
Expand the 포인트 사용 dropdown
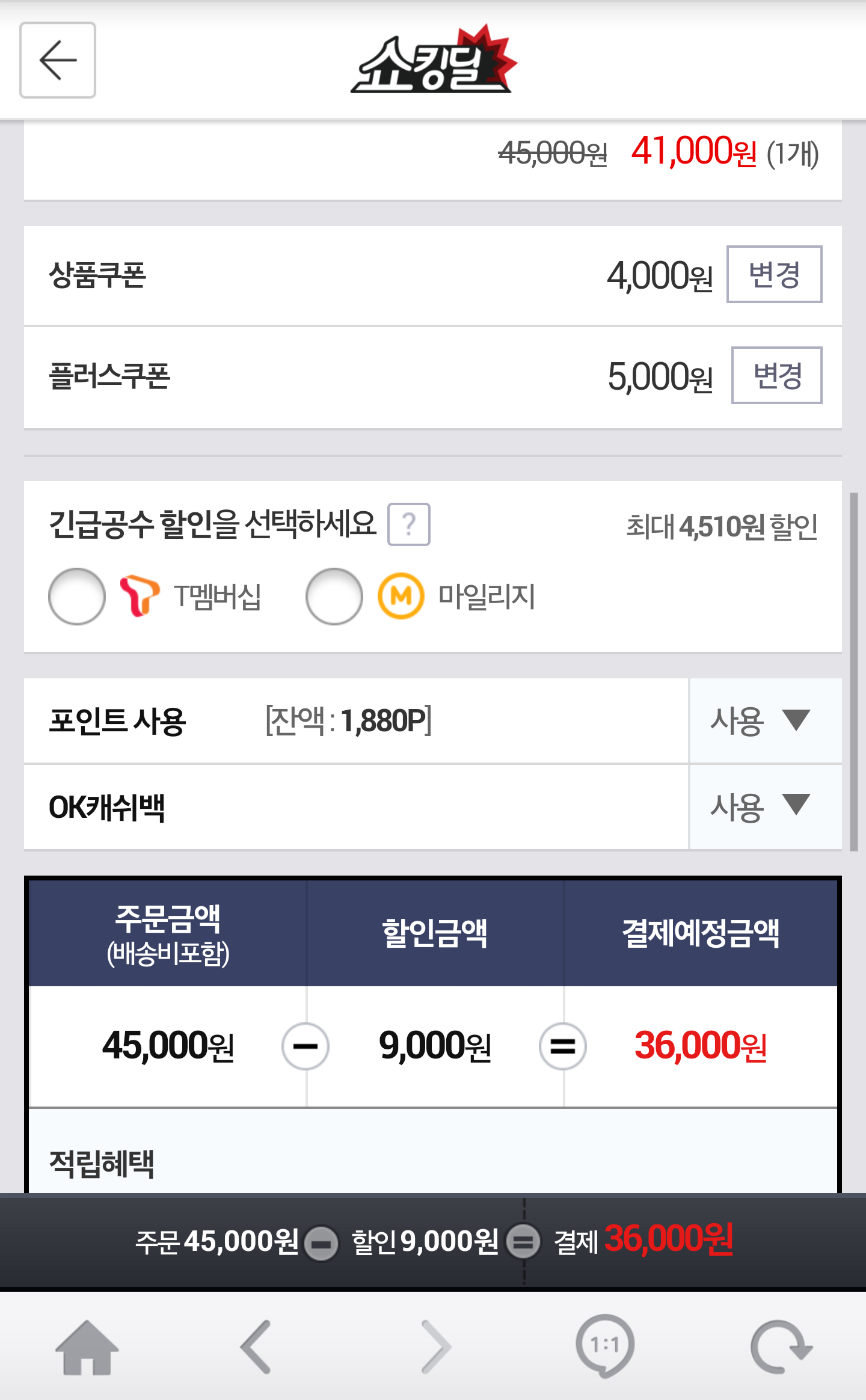[765, 720]
